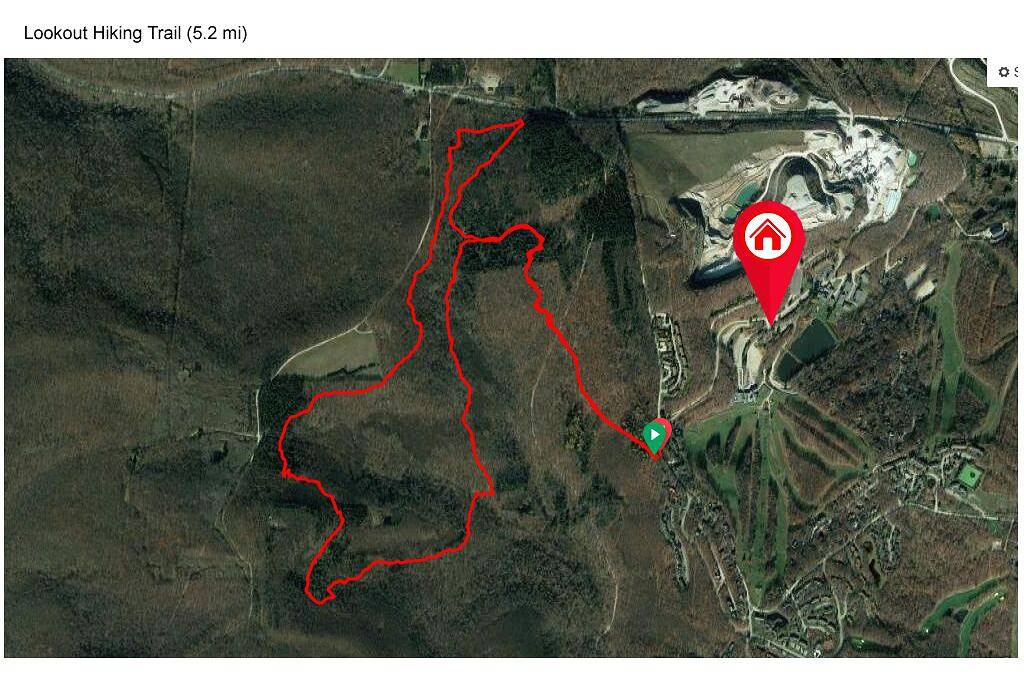This screenshot has height=684, width=1024.
Task: Select the green trail start marker
Action: tap(655, 436)
